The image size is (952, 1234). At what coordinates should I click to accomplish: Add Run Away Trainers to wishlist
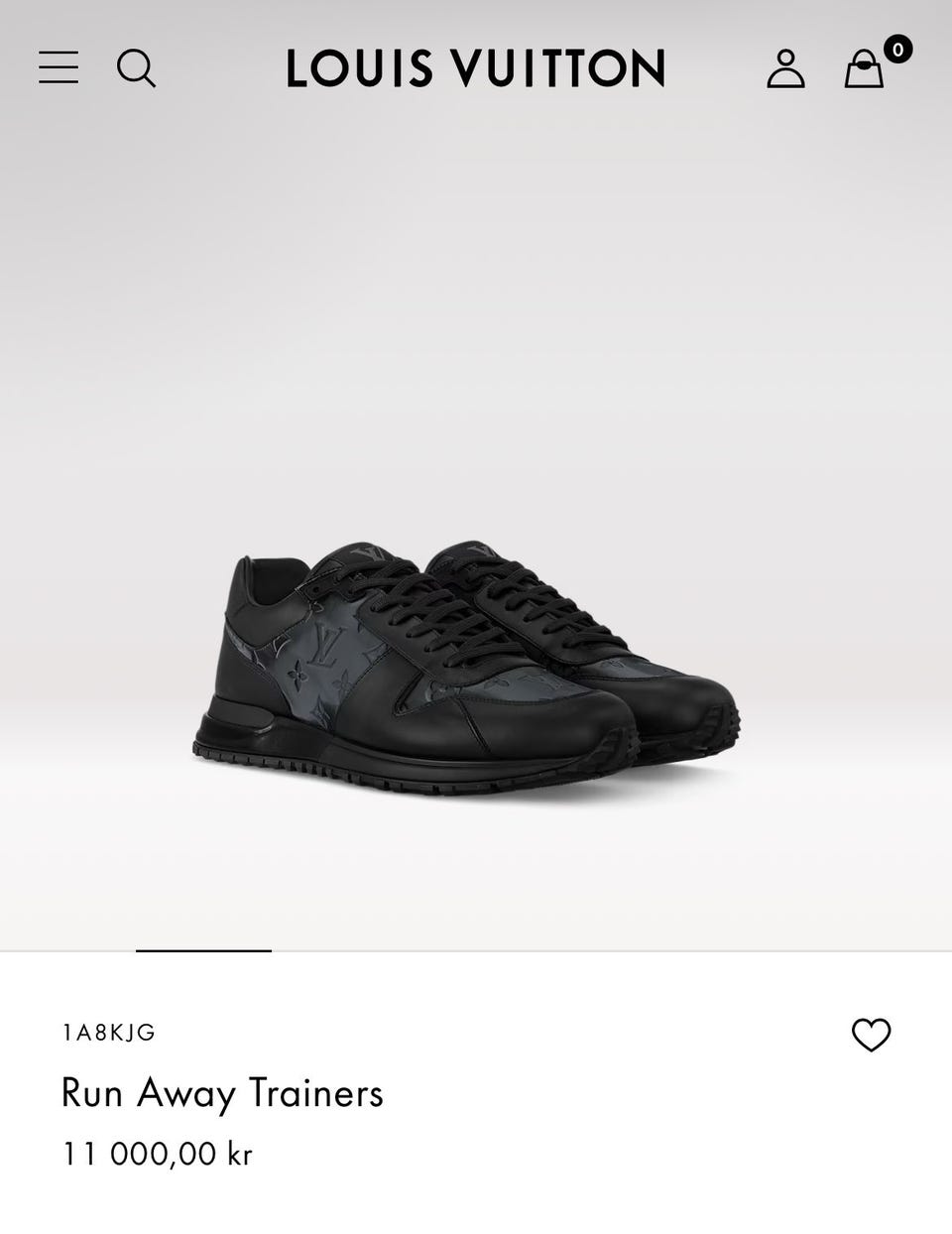pyautogui.click(x=871, y=1035)
